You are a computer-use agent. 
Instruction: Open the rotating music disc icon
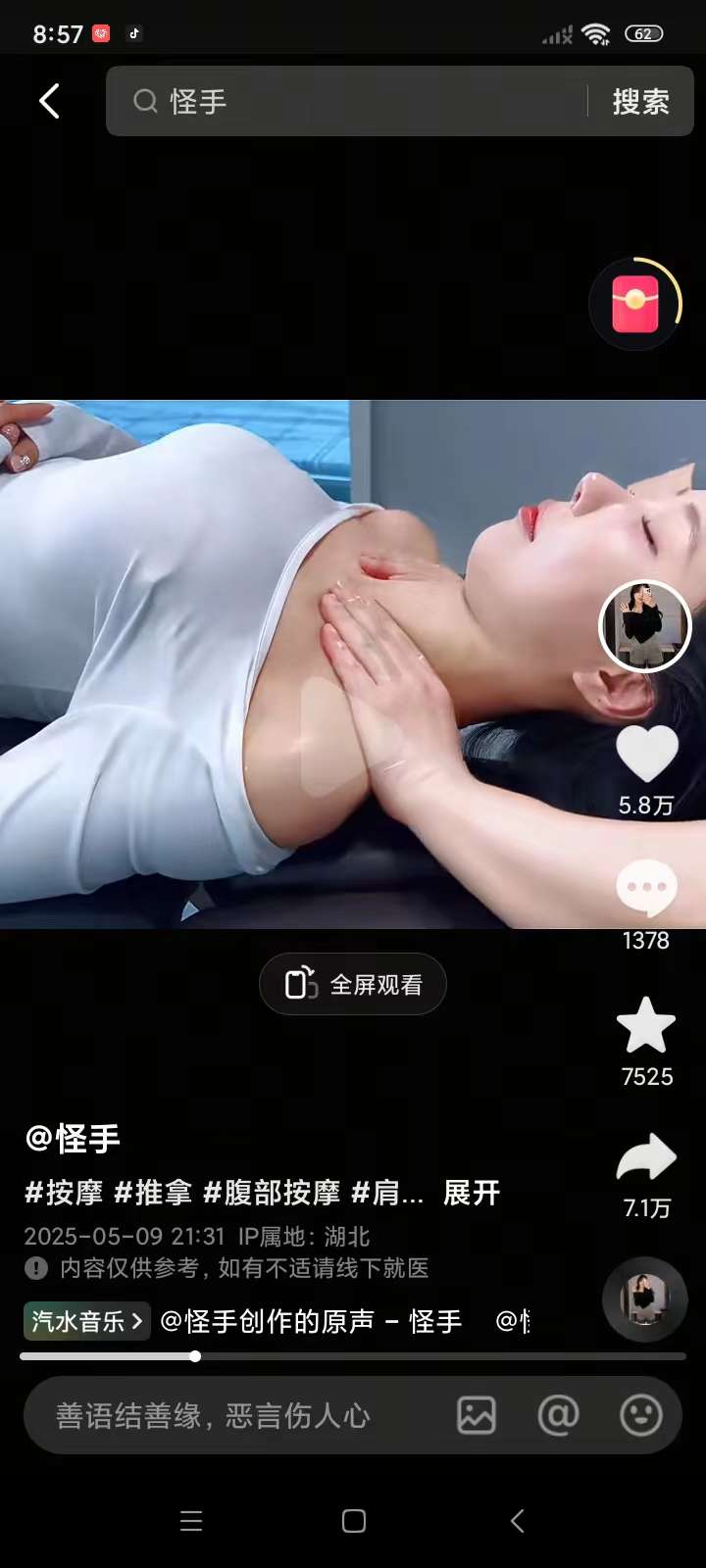tap(644, 1298)
